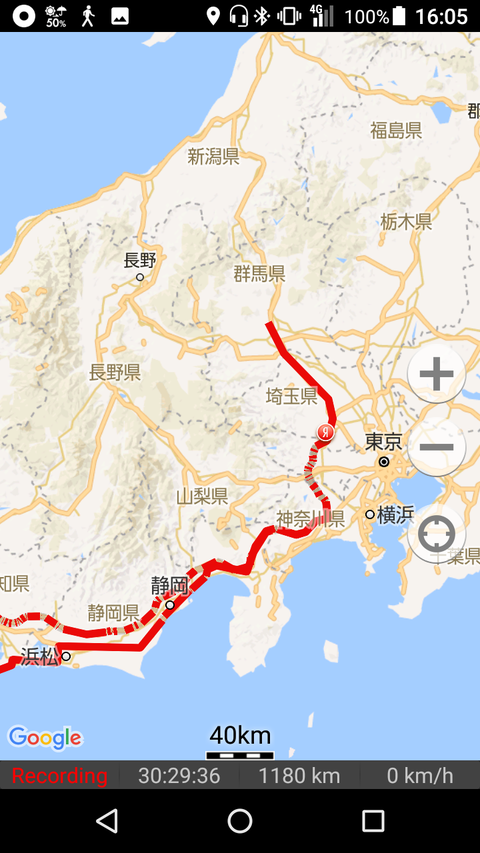Return to the home screen
Image resolution: width=480 pixels, height=853 pixels.
coord(240,821)
